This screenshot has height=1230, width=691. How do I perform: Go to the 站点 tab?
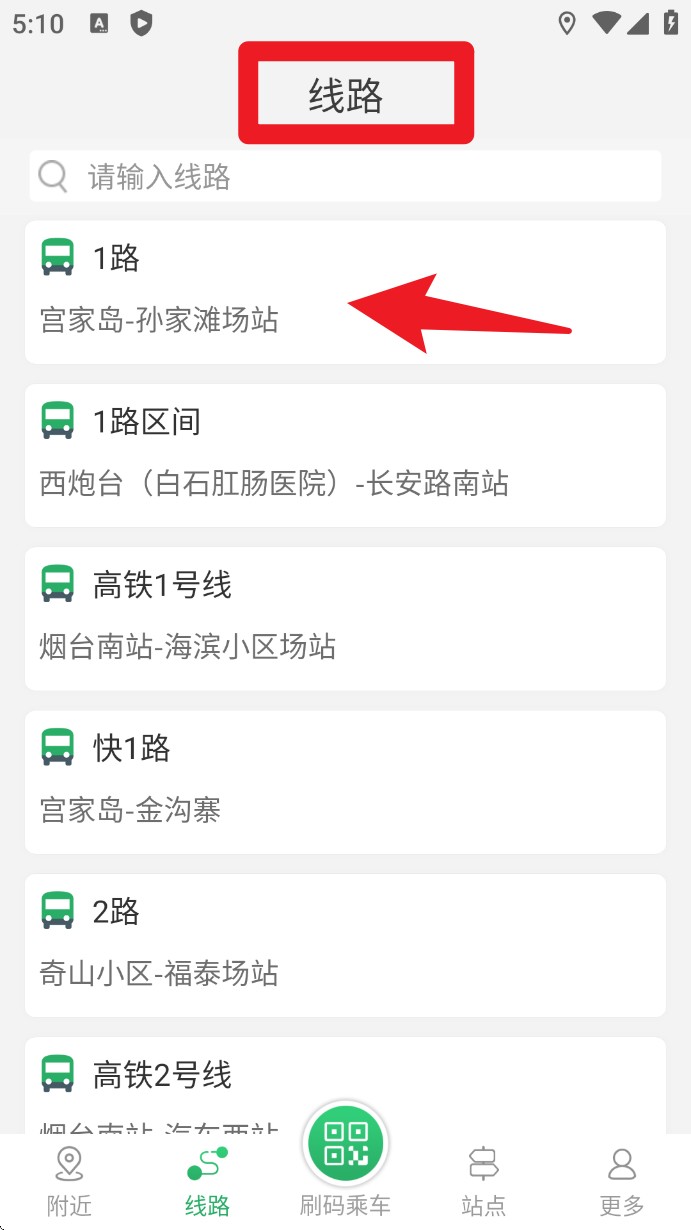483,1182
